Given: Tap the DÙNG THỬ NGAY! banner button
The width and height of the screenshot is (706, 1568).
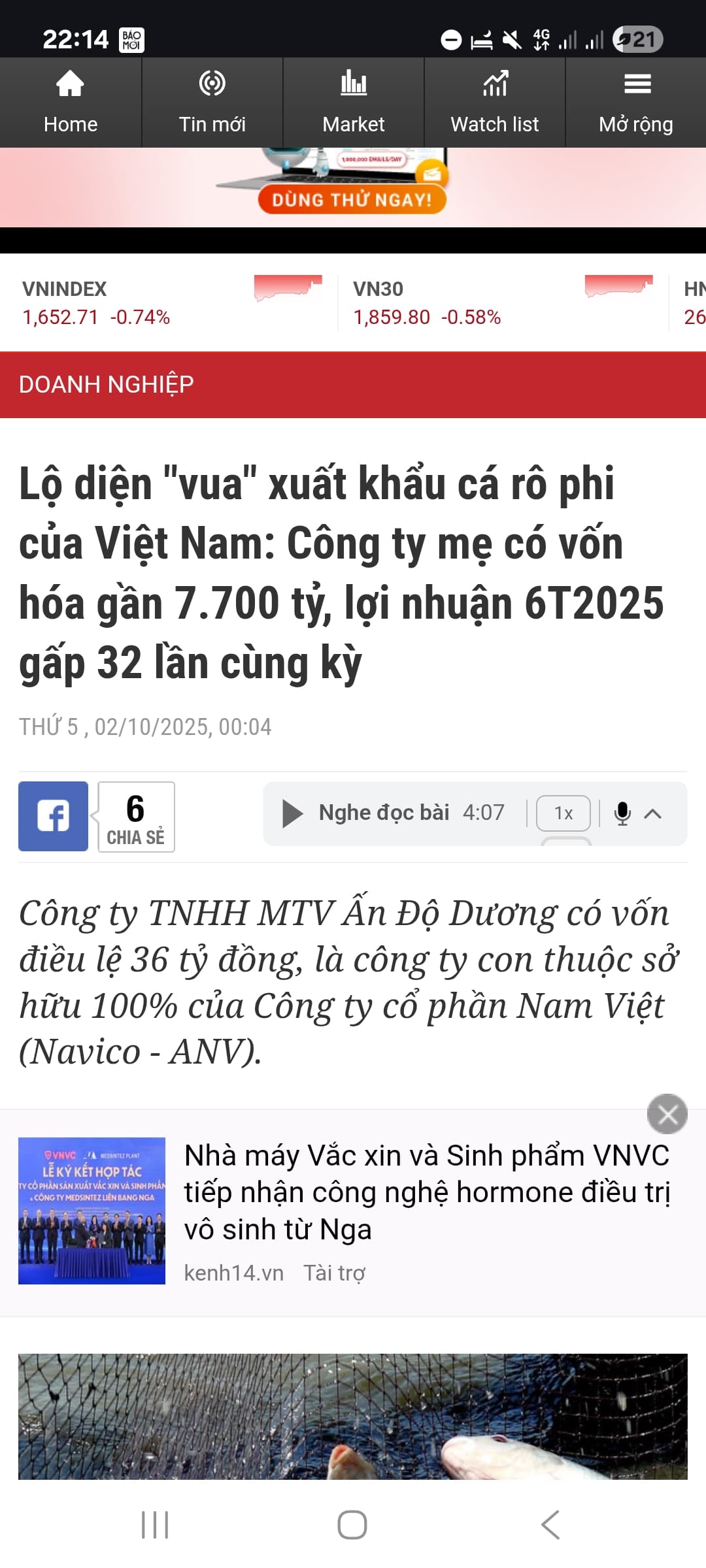Looking at the screenshot, I should coord(352,200).
